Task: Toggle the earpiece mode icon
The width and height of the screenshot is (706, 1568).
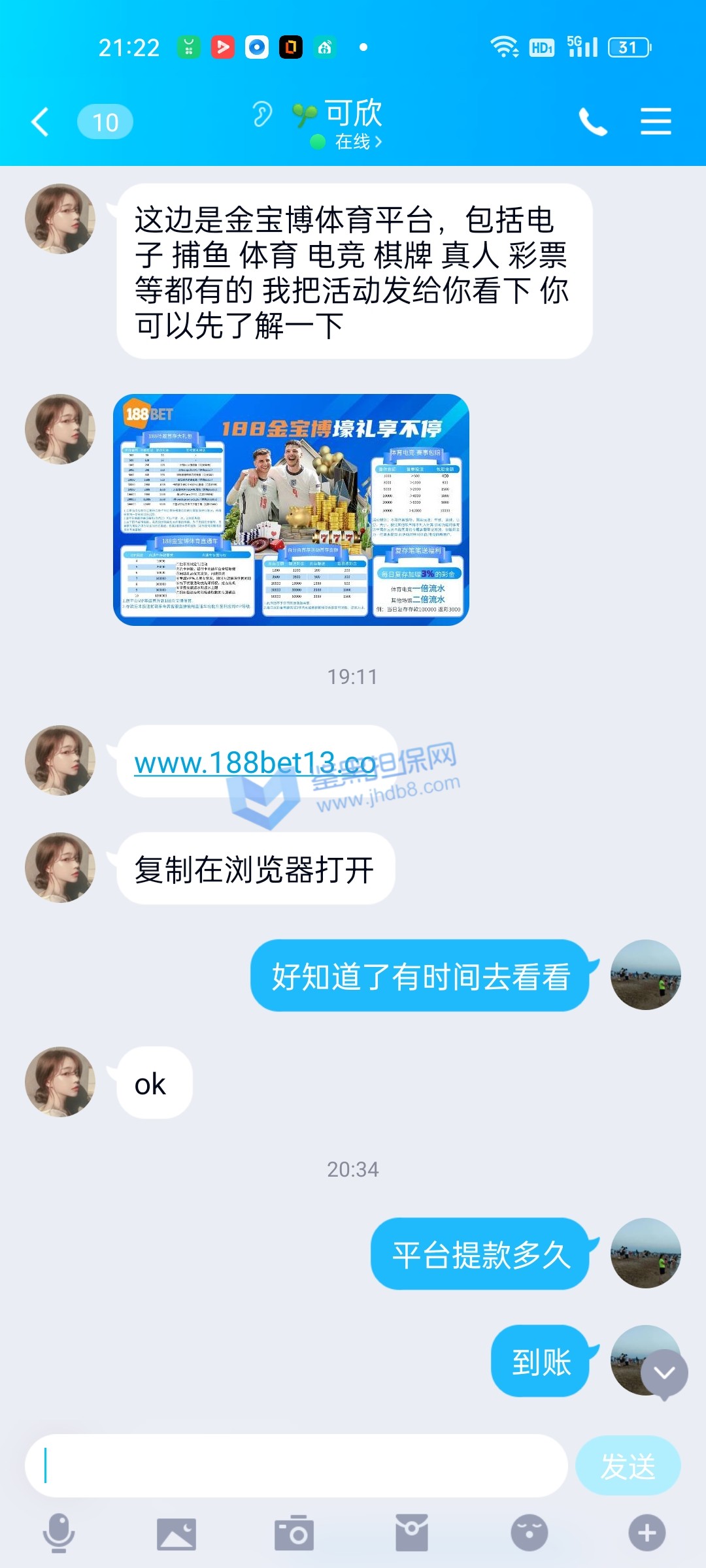Action: pos(262,114)
